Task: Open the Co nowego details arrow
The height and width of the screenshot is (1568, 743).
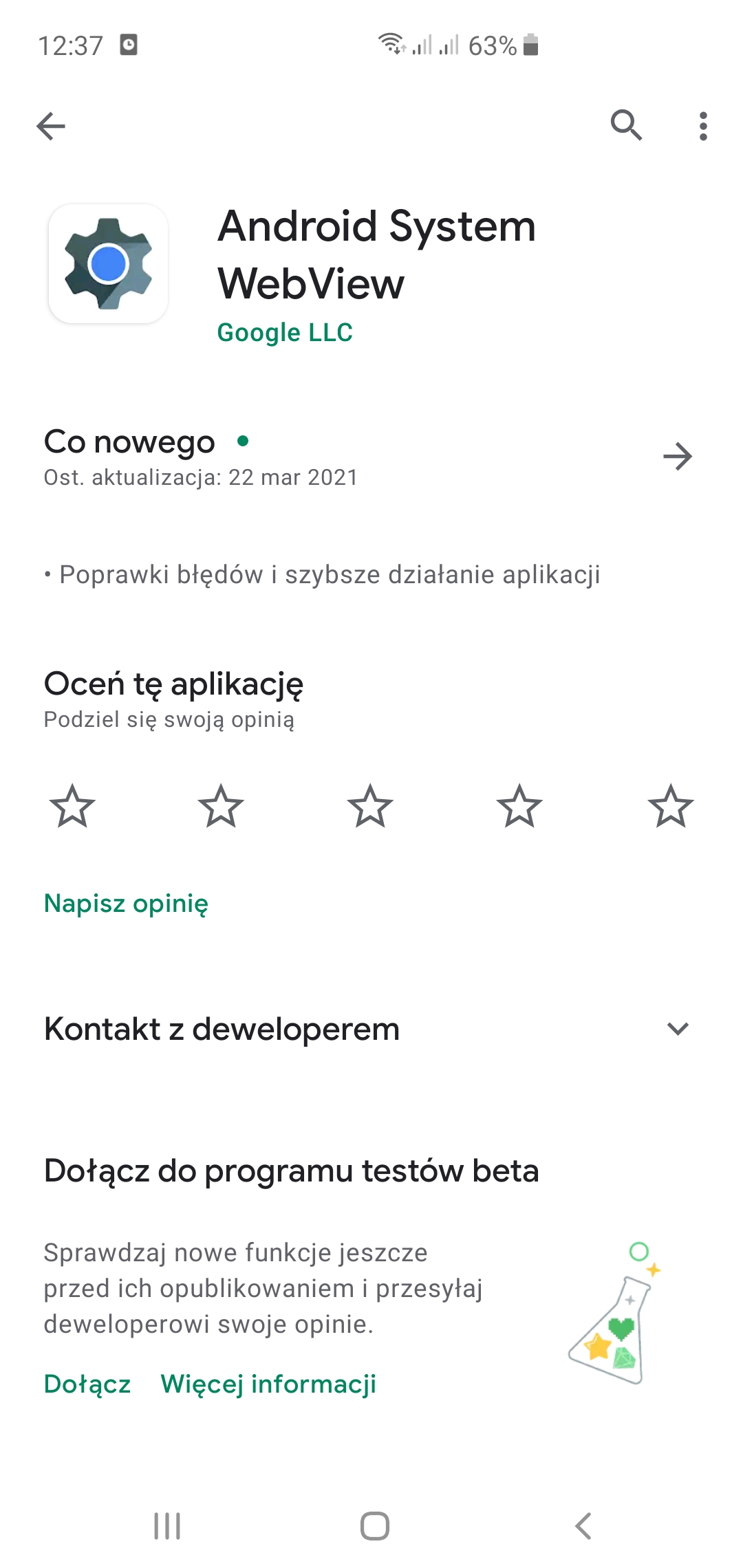Action: coord(678,457)
